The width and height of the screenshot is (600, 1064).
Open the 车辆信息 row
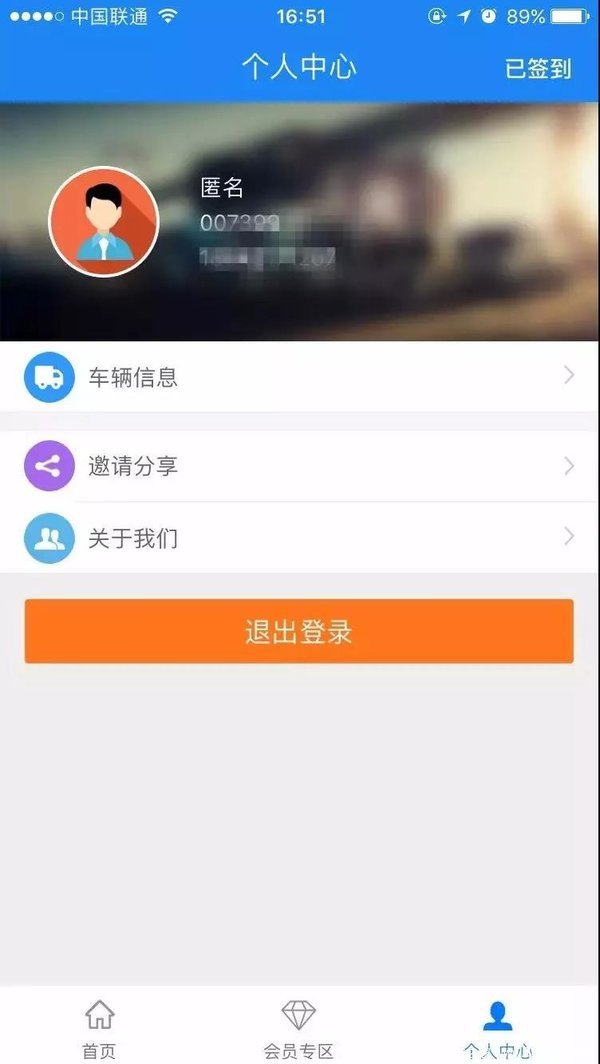coord(300,377)
